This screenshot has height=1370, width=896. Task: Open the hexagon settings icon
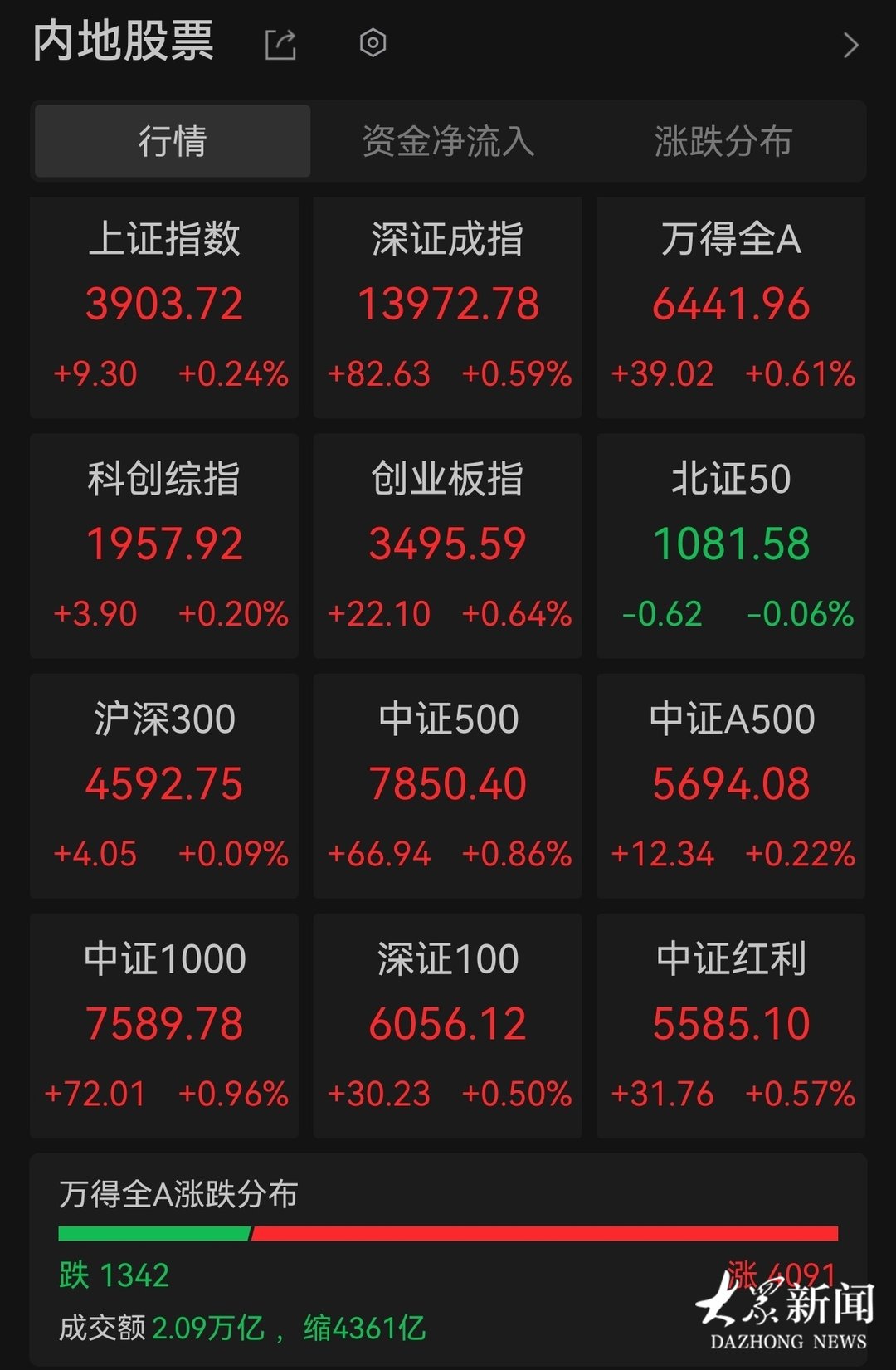click(373, 42)
